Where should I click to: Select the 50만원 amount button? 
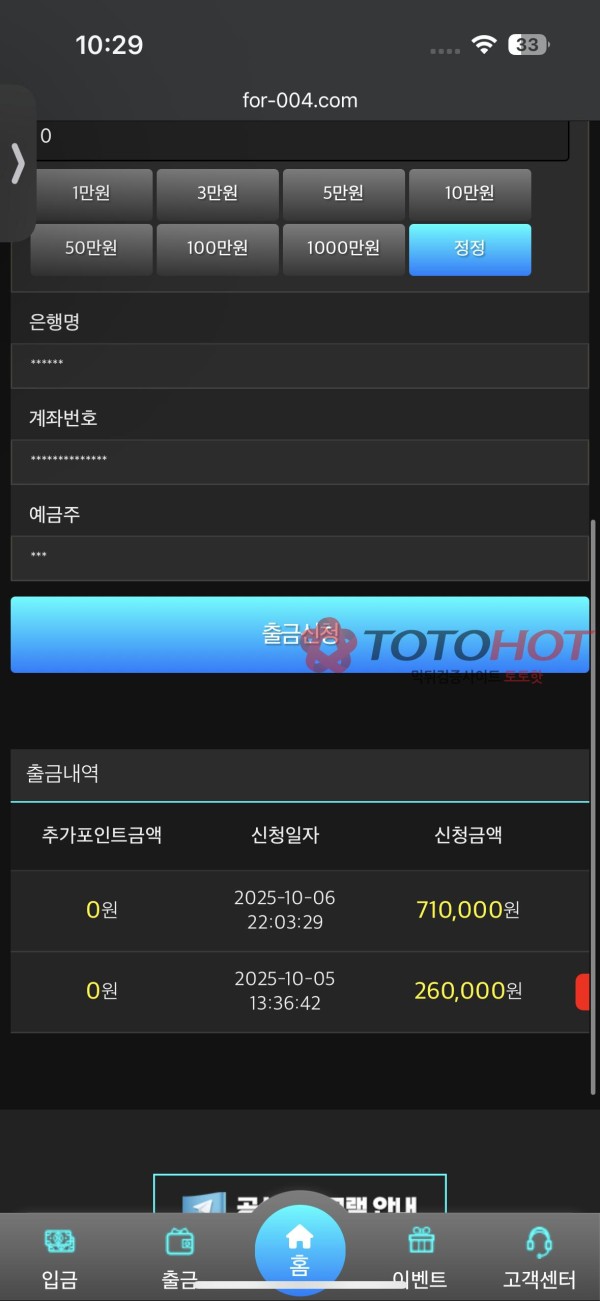coord(91,249)
